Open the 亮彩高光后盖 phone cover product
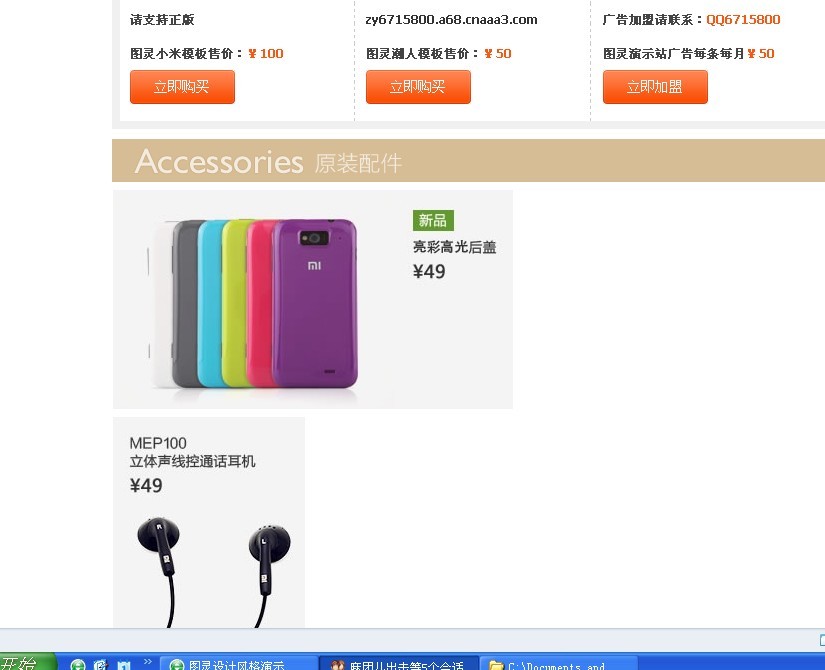Screen dimensions: 825x670 point(313,299)
